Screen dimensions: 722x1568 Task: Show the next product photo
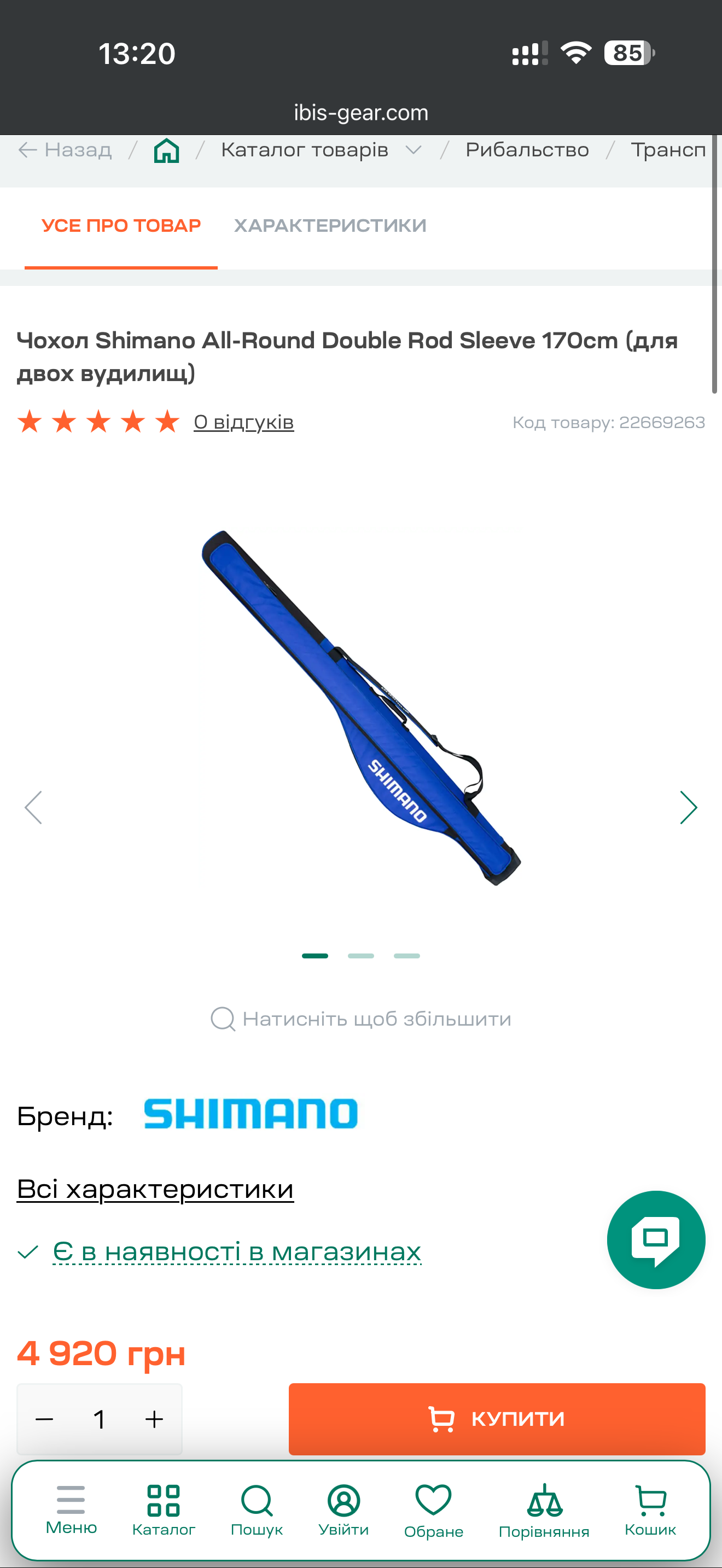click(x=688, y=808)
